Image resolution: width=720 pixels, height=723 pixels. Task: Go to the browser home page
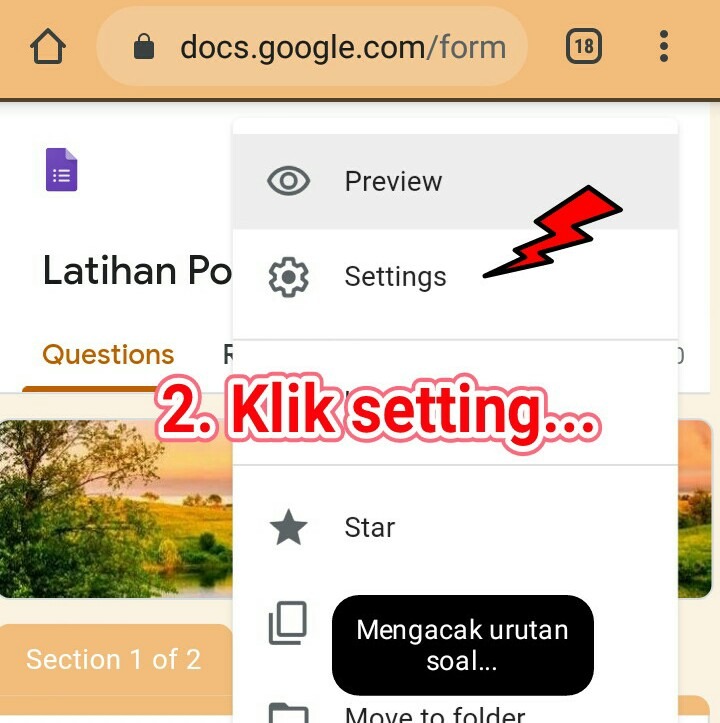click(x=48, y=46)
